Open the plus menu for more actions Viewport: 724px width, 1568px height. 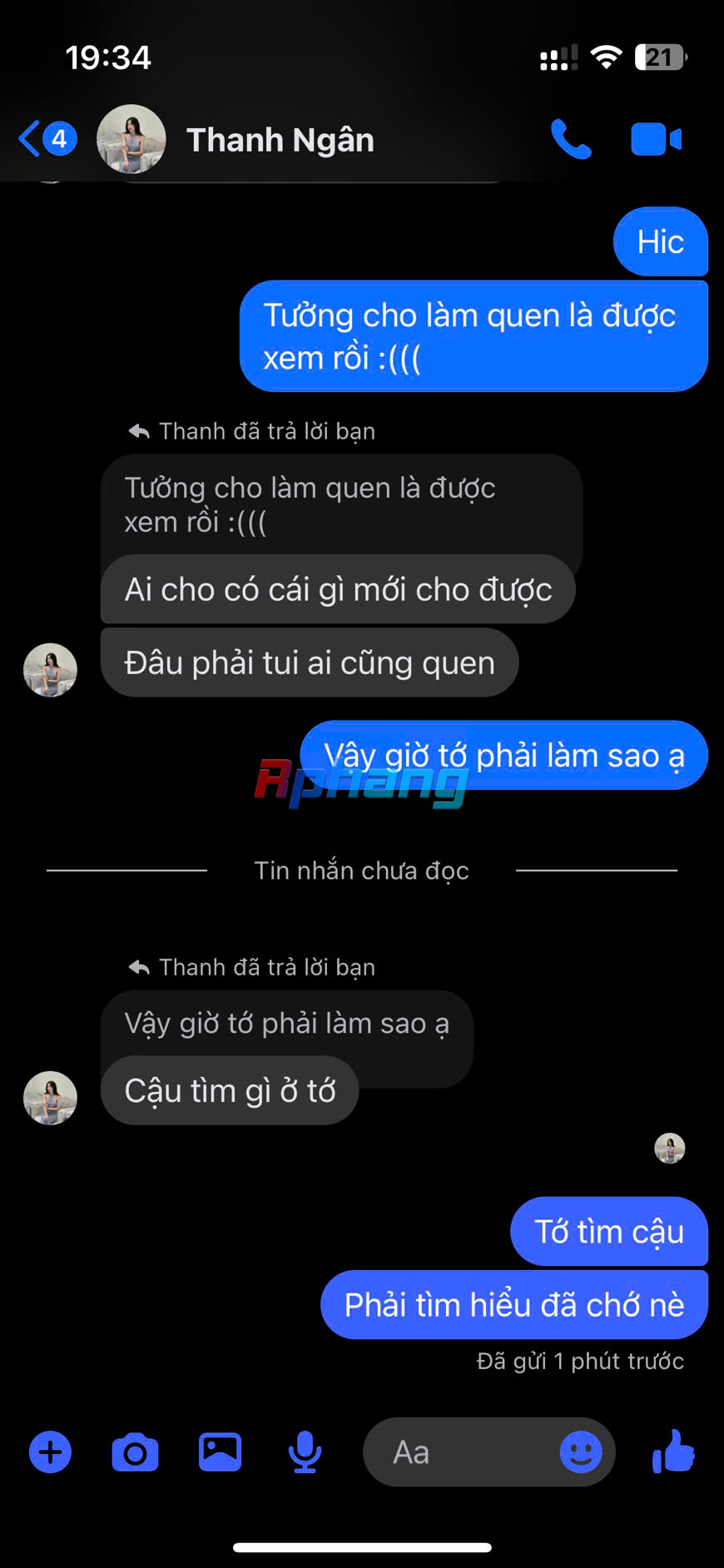(x=51, y=1452)
